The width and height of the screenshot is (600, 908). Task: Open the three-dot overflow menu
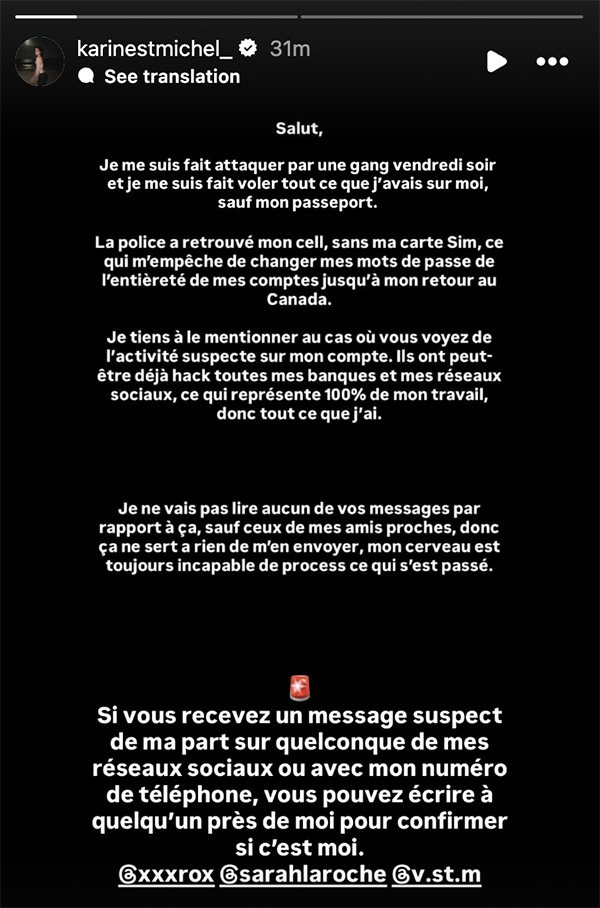coord(552,61)
